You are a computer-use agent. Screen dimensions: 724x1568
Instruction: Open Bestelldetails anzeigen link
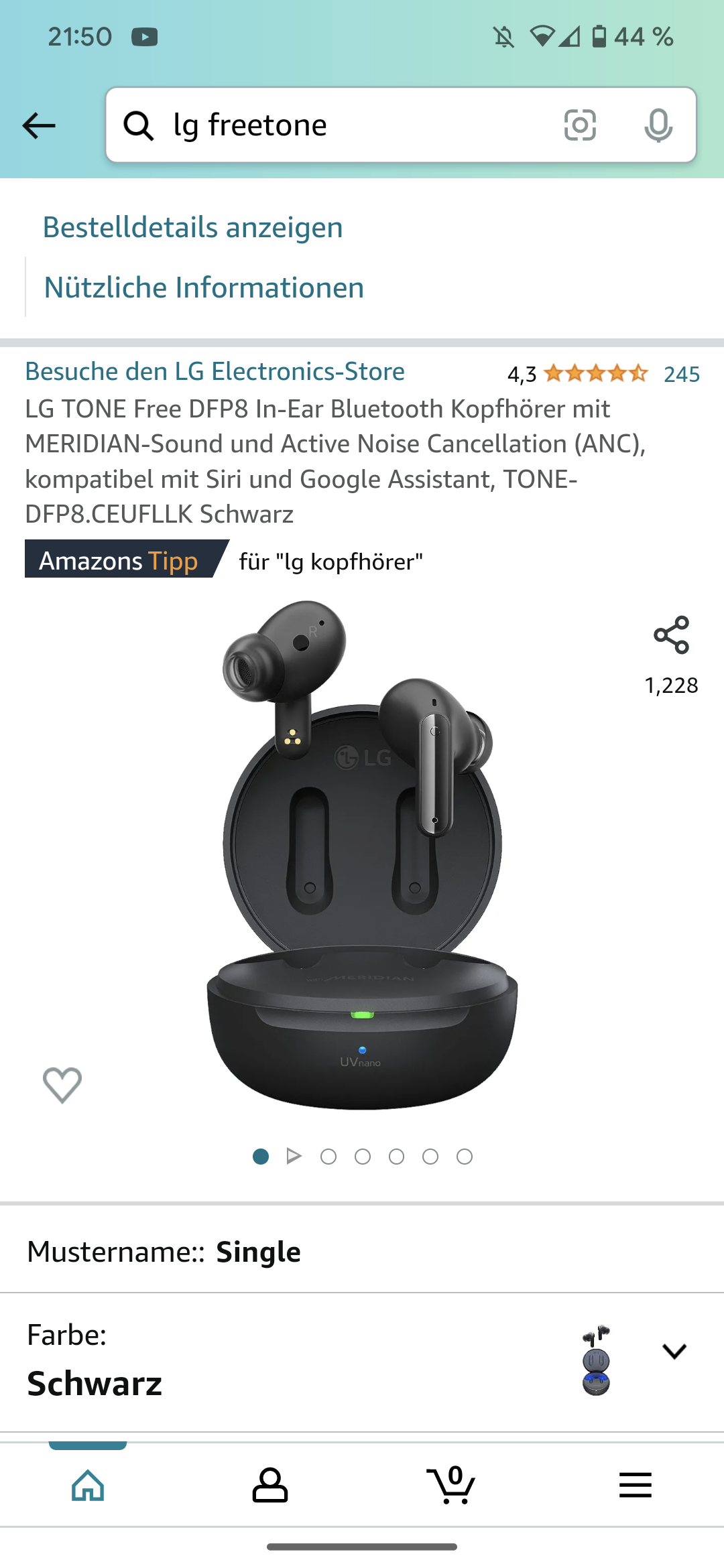pos(193,227)
